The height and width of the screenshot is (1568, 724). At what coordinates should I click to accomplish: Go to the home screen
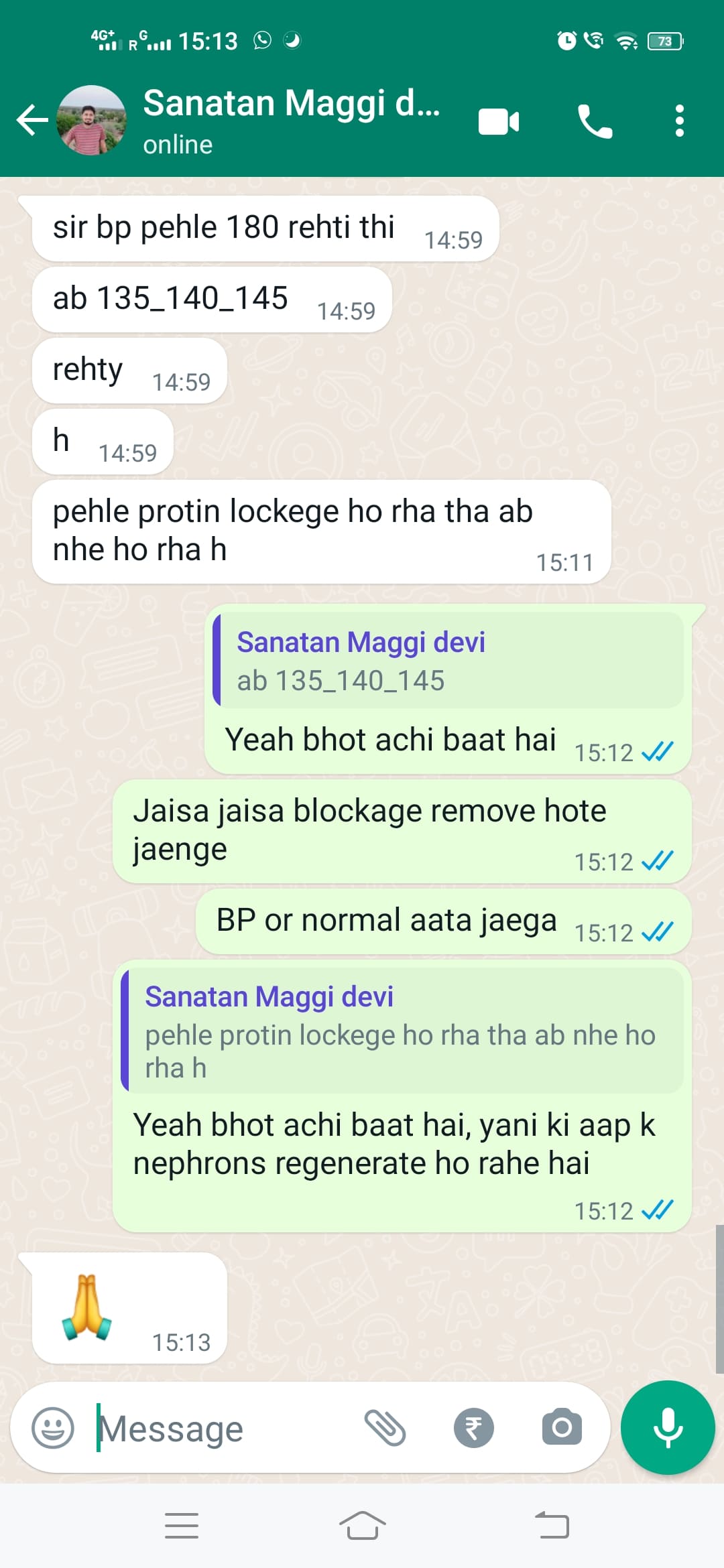[x=362, y=1526]
